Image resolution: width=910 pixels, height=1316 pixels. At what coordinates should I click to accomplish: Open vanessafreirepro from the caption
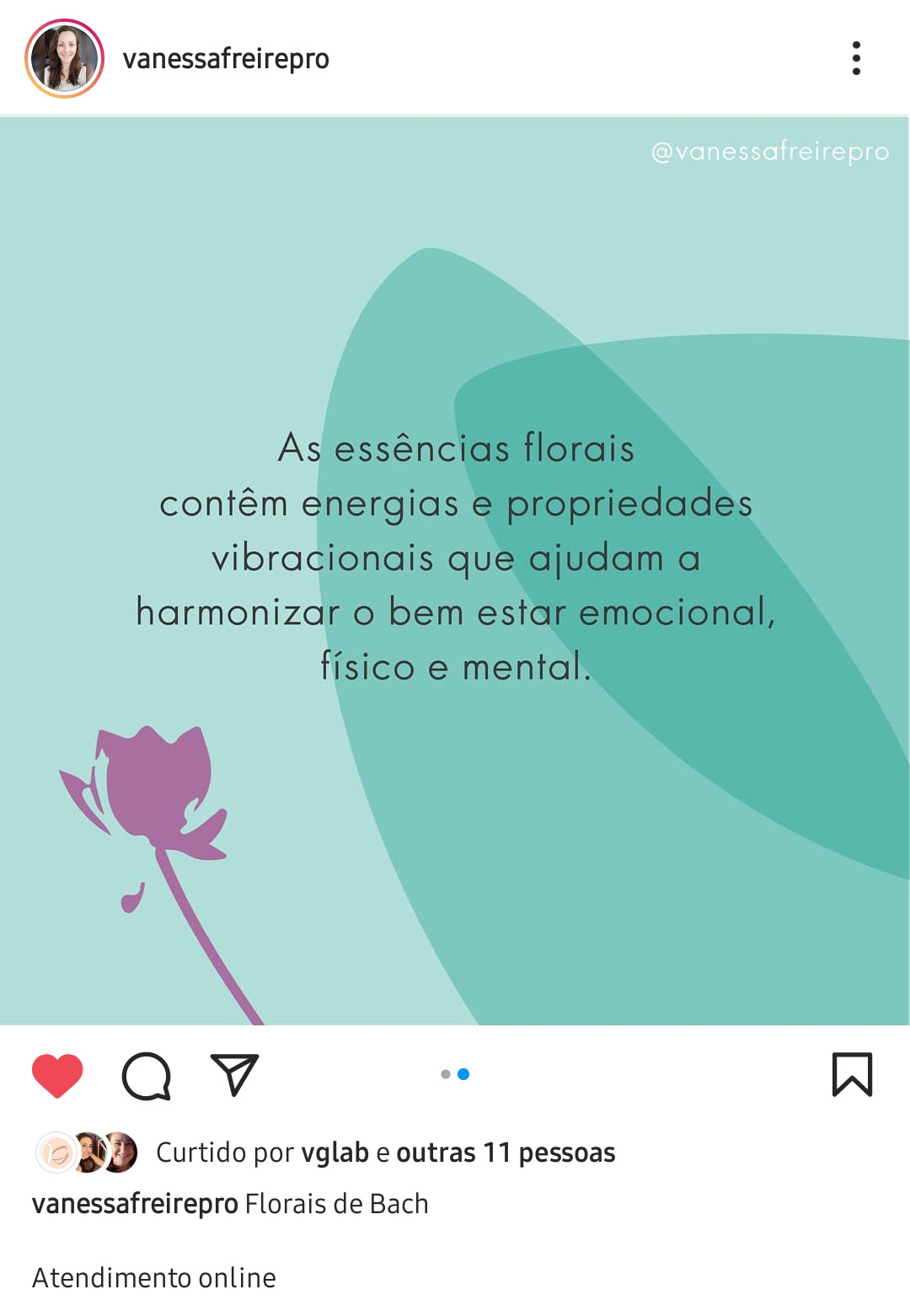[135, 1204]
